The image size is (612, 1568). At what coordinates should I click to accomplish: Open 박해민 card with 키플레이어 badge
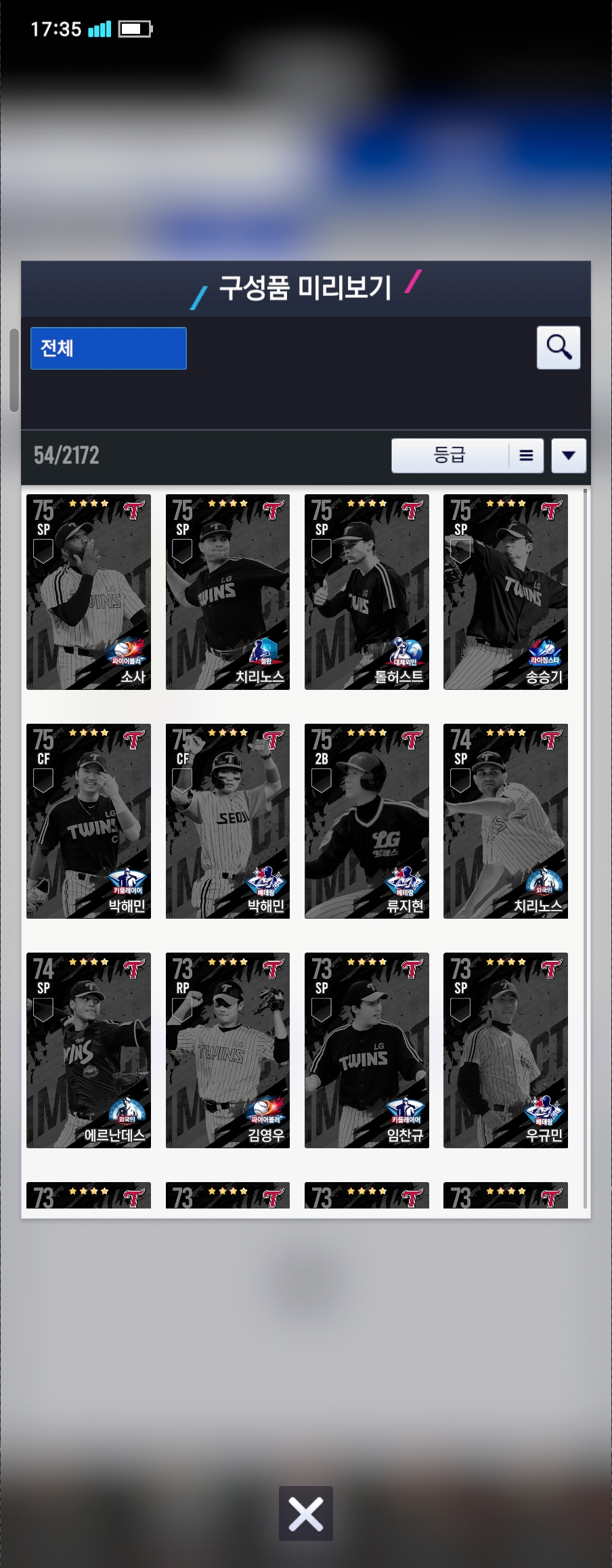pyautogui.click(x=89, y=821)
